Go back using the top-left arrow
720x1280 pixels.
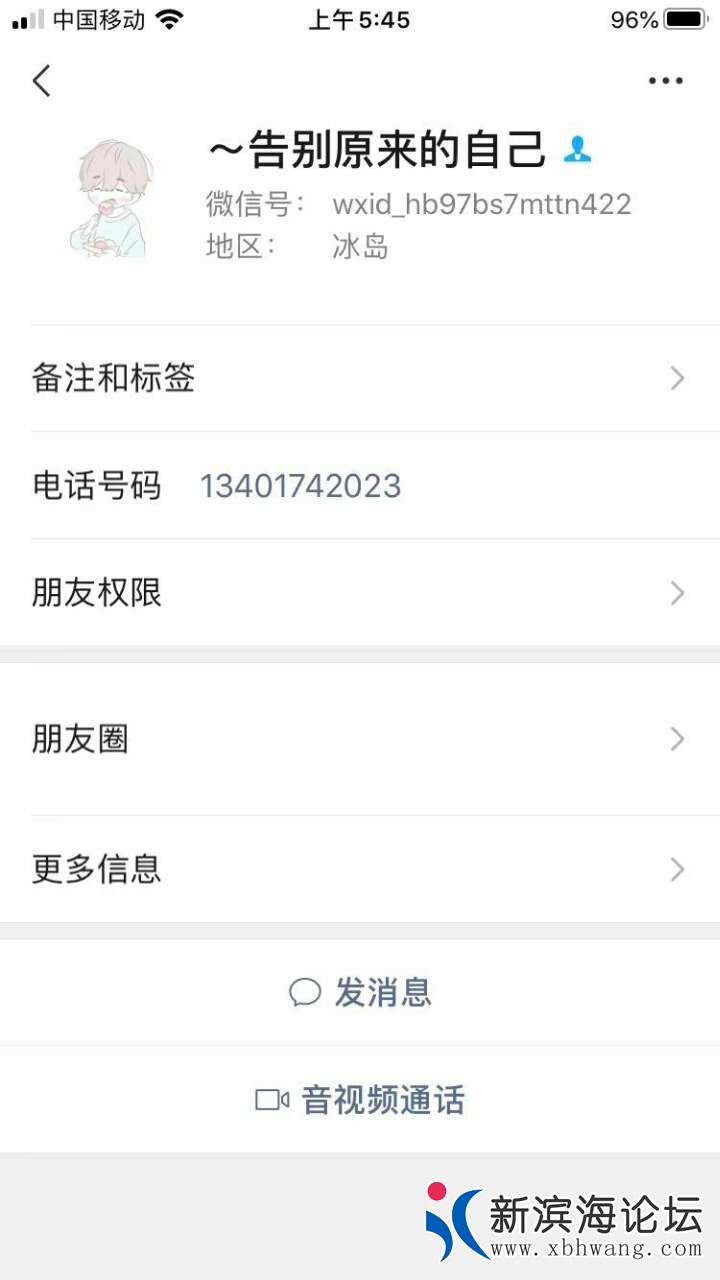point(41,81)
